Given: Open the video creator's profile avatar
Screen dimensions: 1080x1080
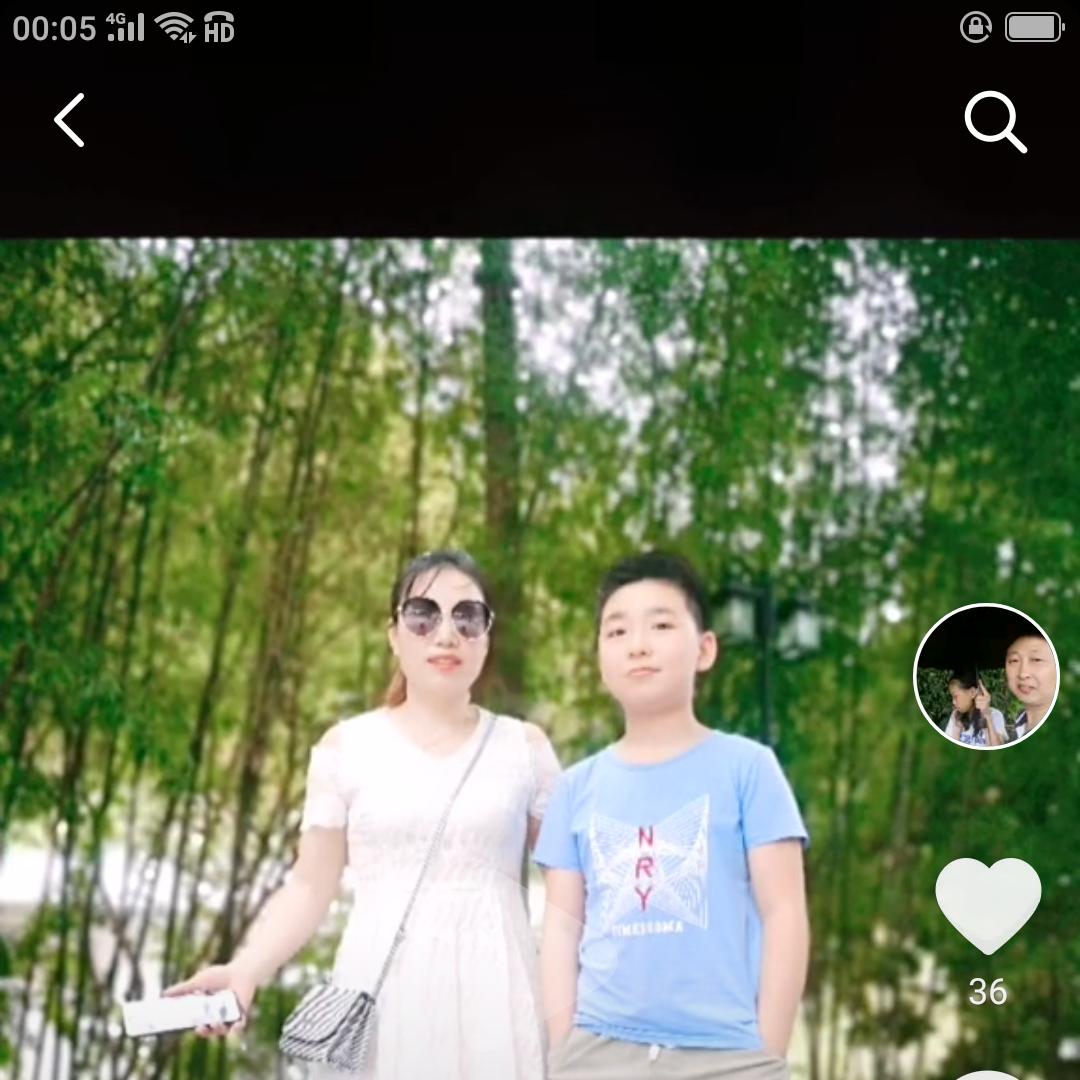Looking at the screenshot, I should [986, 676].
